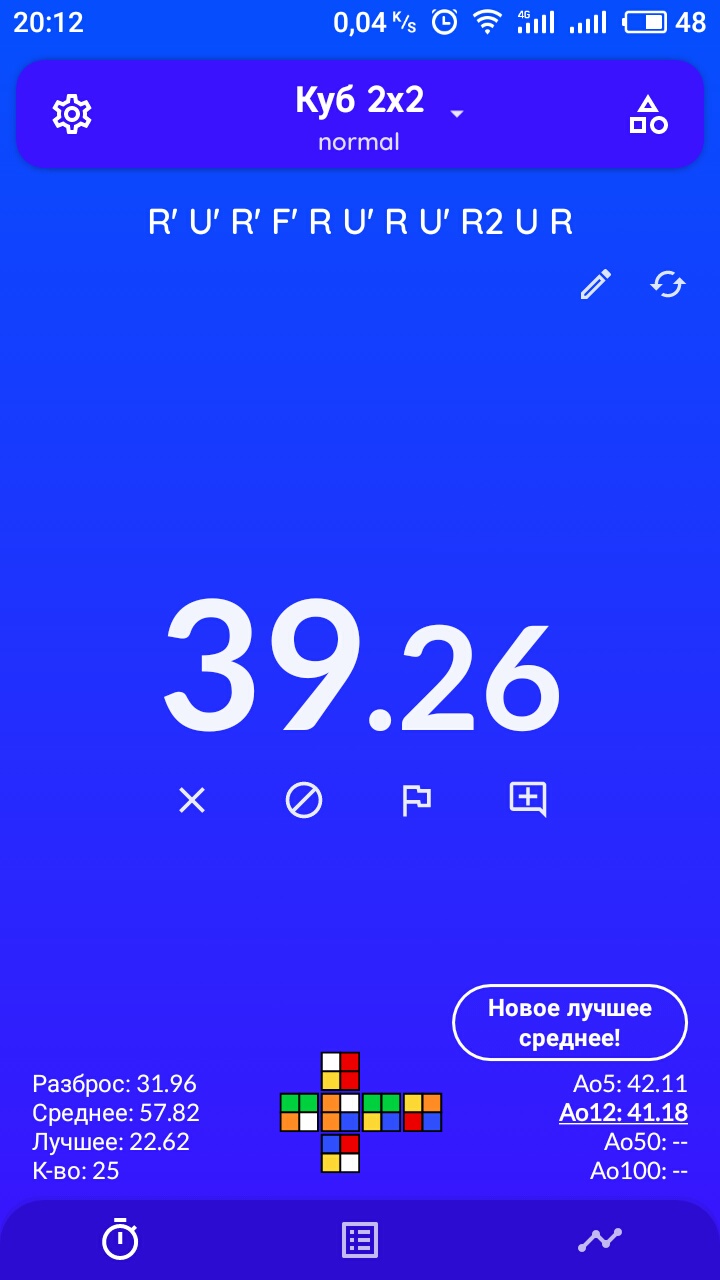Open the settings gear
The width and height of the screenshot is (720, 1280).
click(x=72, y=114)
